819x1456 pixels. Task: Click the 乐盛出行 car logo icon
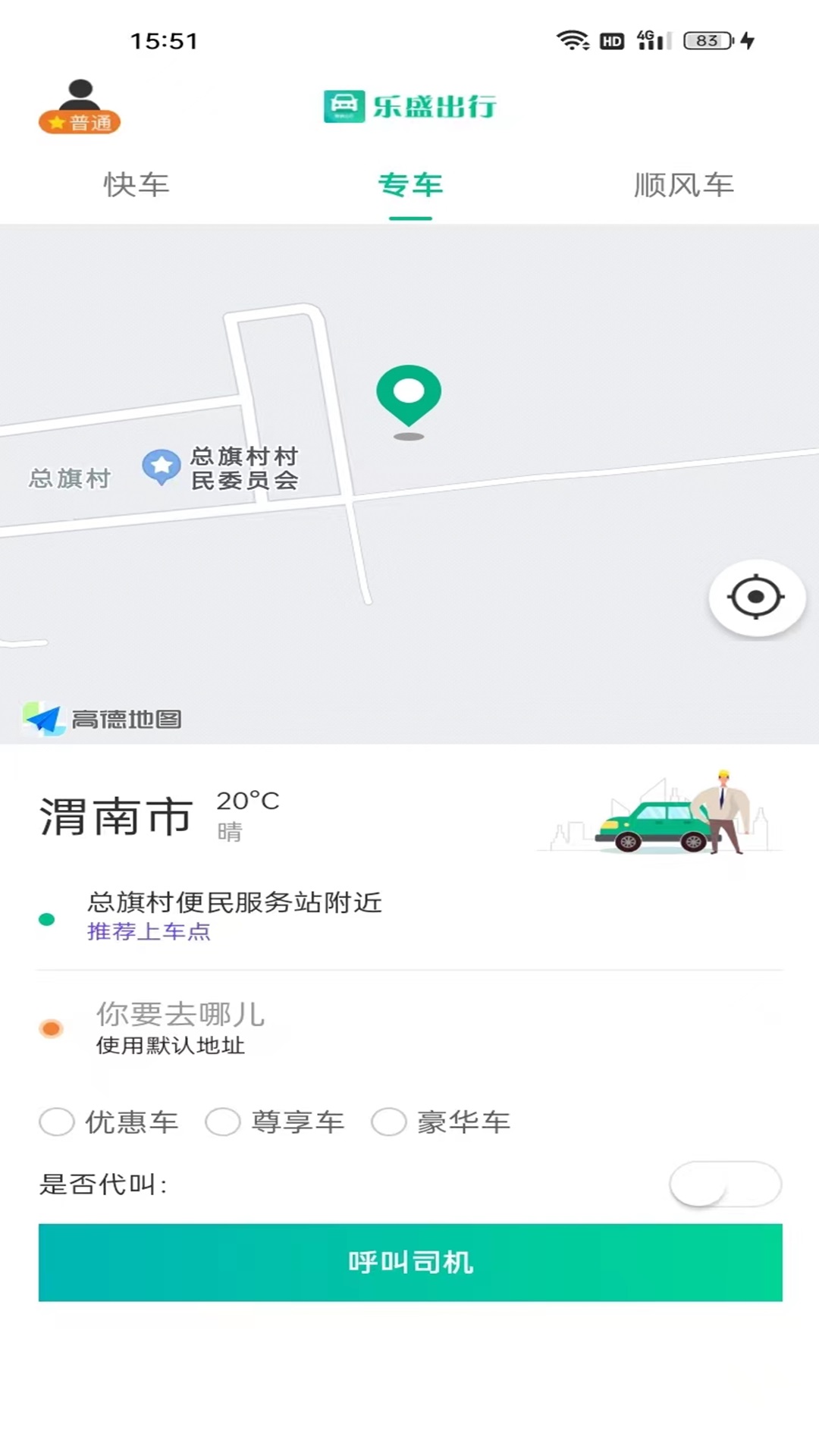tap(342, 107)
